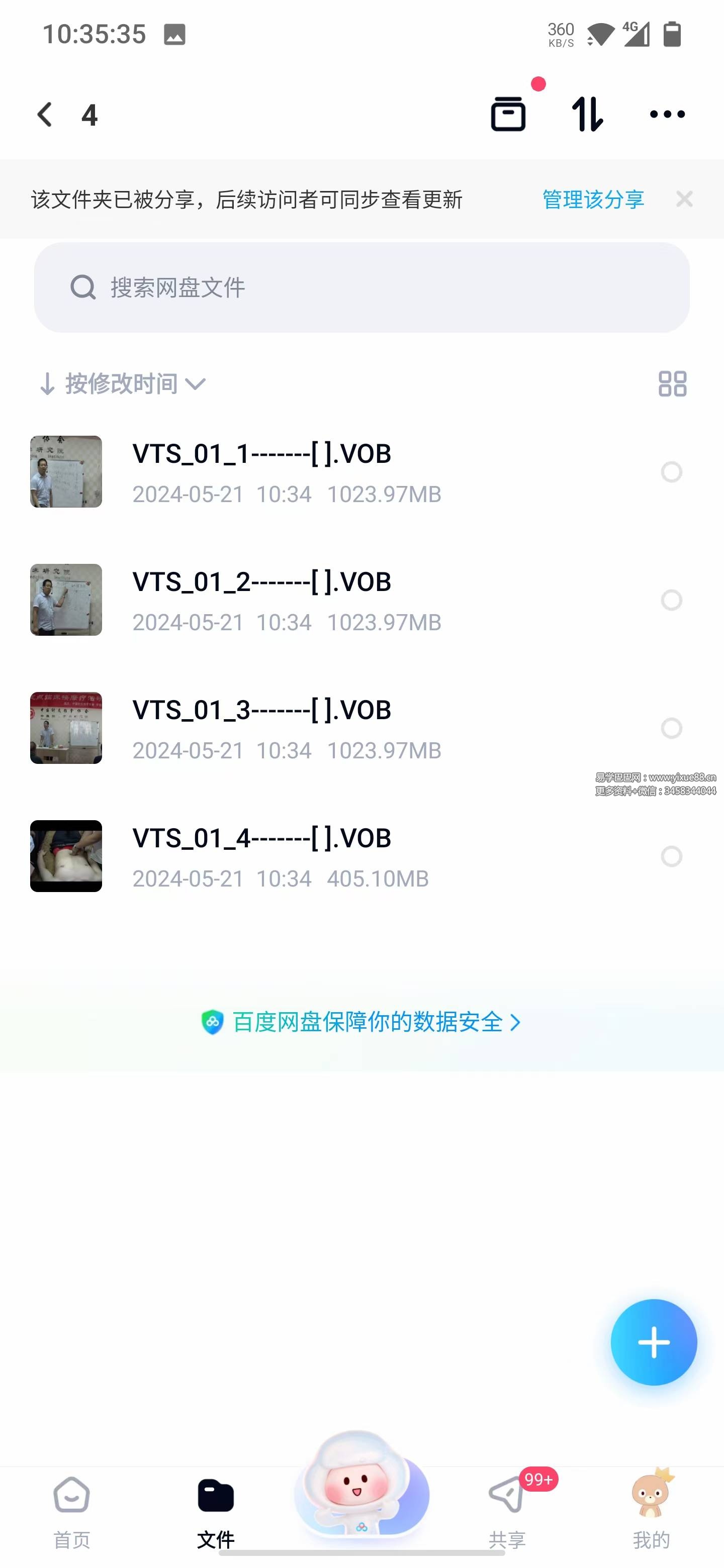Open the transfer list arrows icon
Viewport: 724px width, 1568px height.
pyautogui.click(x=588, y=115)
